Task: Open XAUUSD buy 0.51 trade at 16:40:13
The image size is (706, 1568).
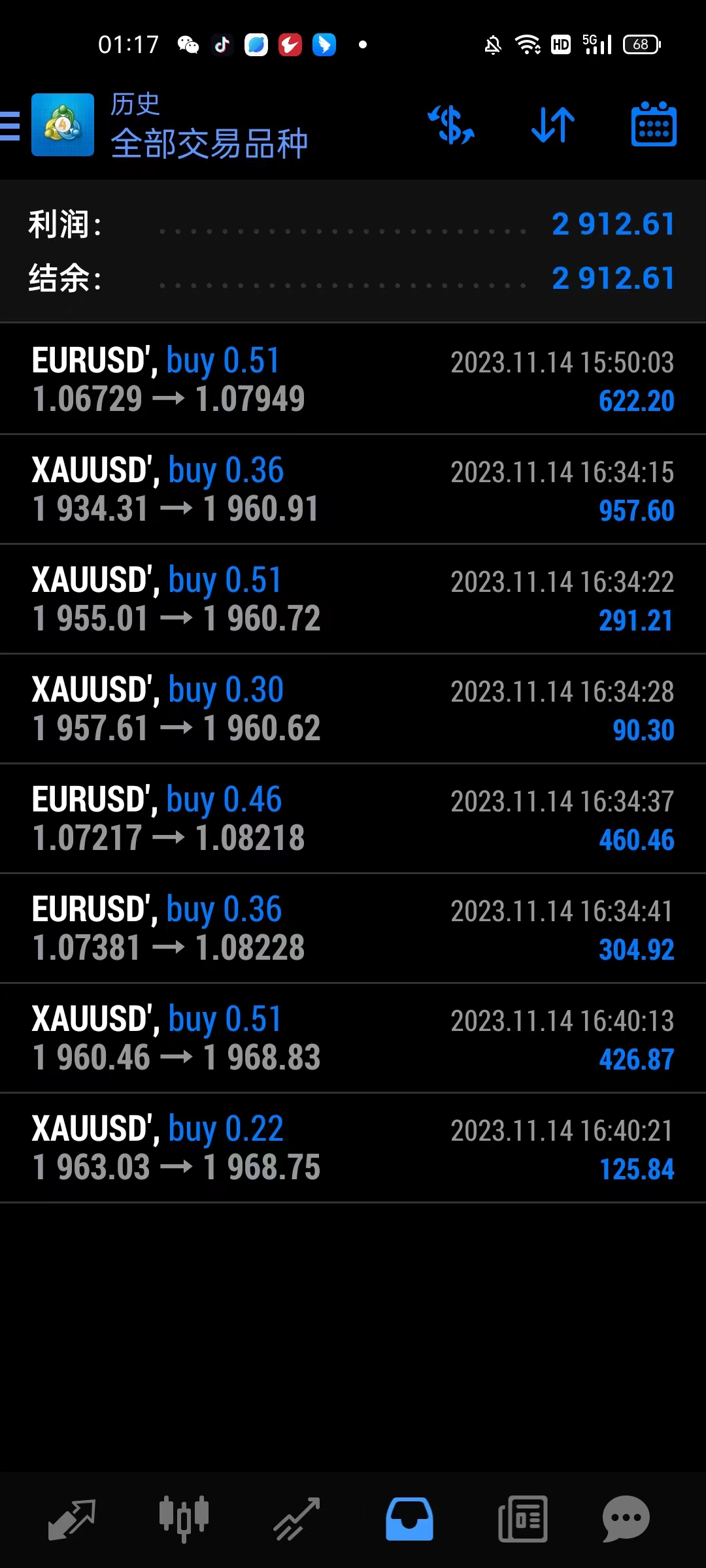Action: (x=353, y=1038)
